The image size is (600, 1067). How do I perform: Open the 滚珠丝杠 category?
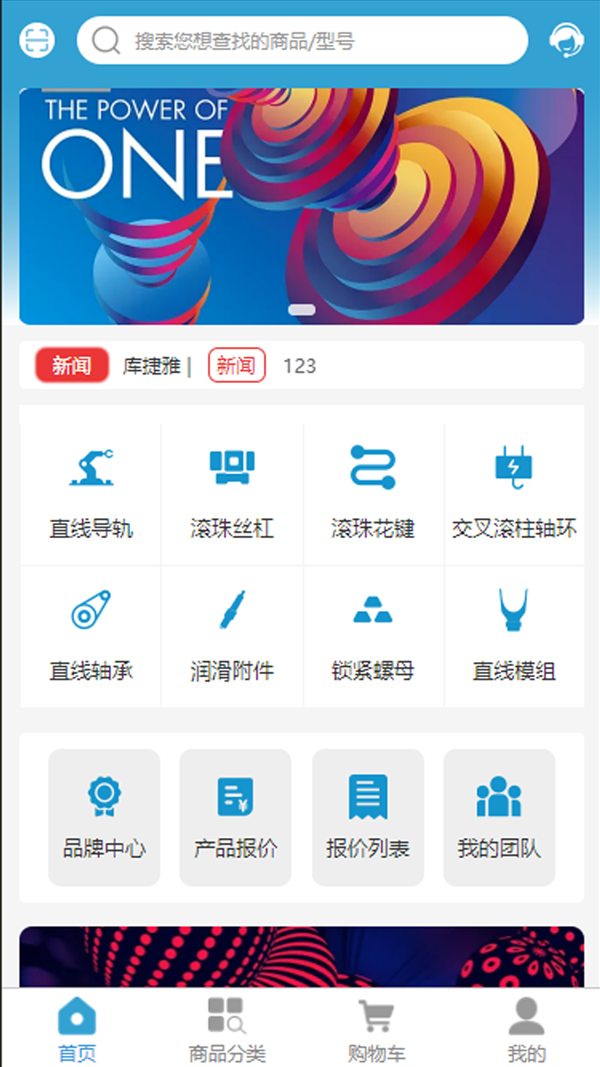click(x=232, y=495)
